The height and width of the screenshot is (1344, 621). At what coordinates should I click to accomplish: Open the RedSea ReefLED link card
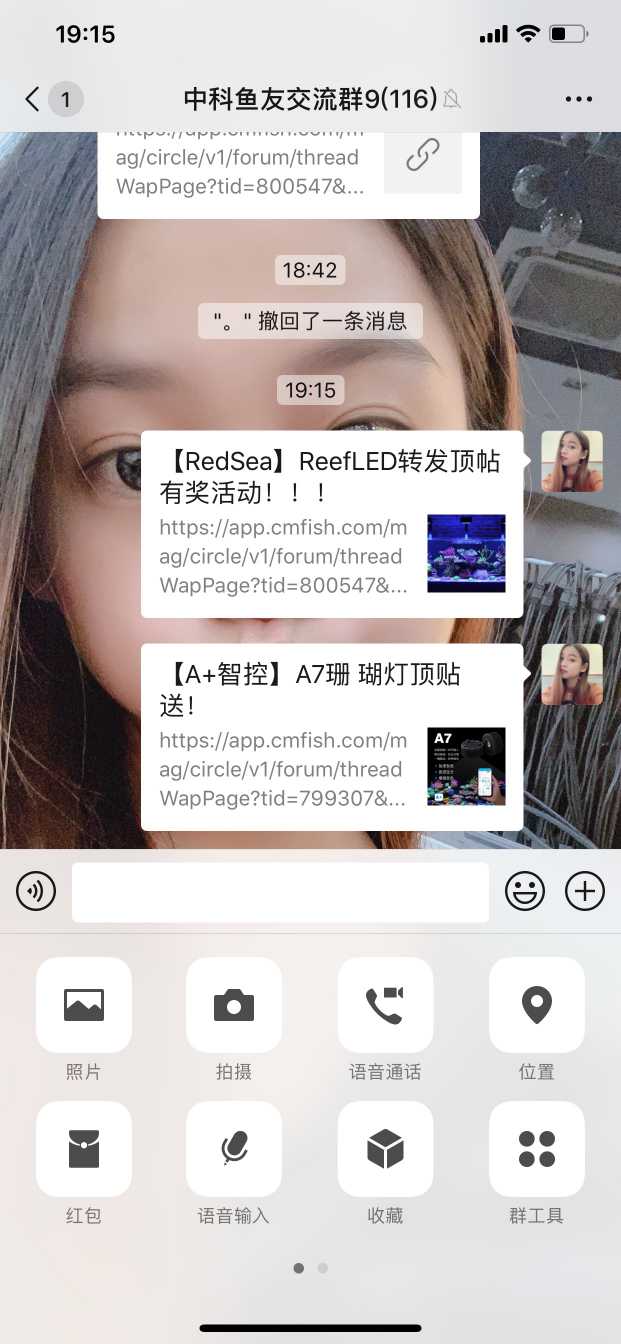pos(332,524)
